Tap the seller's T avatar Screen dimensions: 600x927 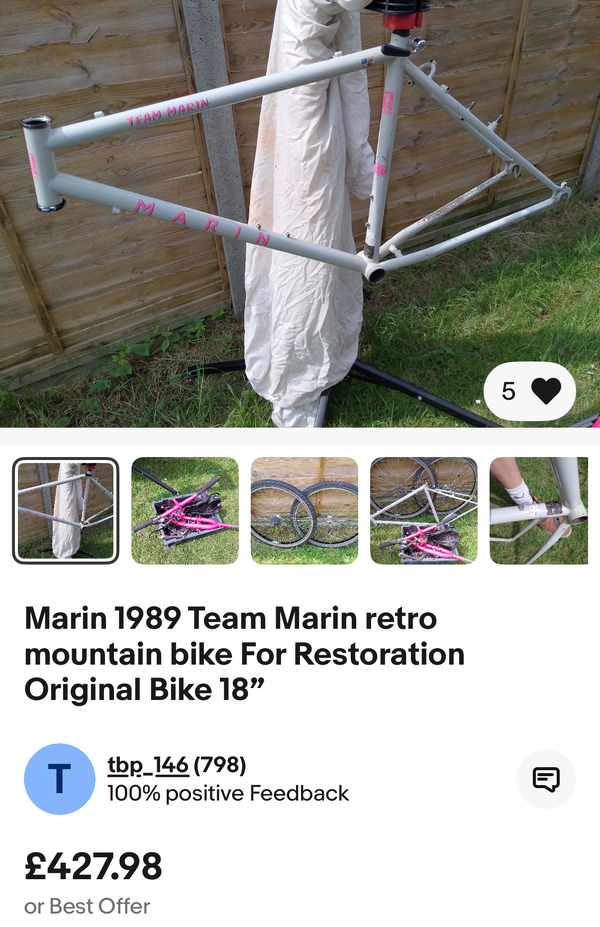[x=60, y=779]
